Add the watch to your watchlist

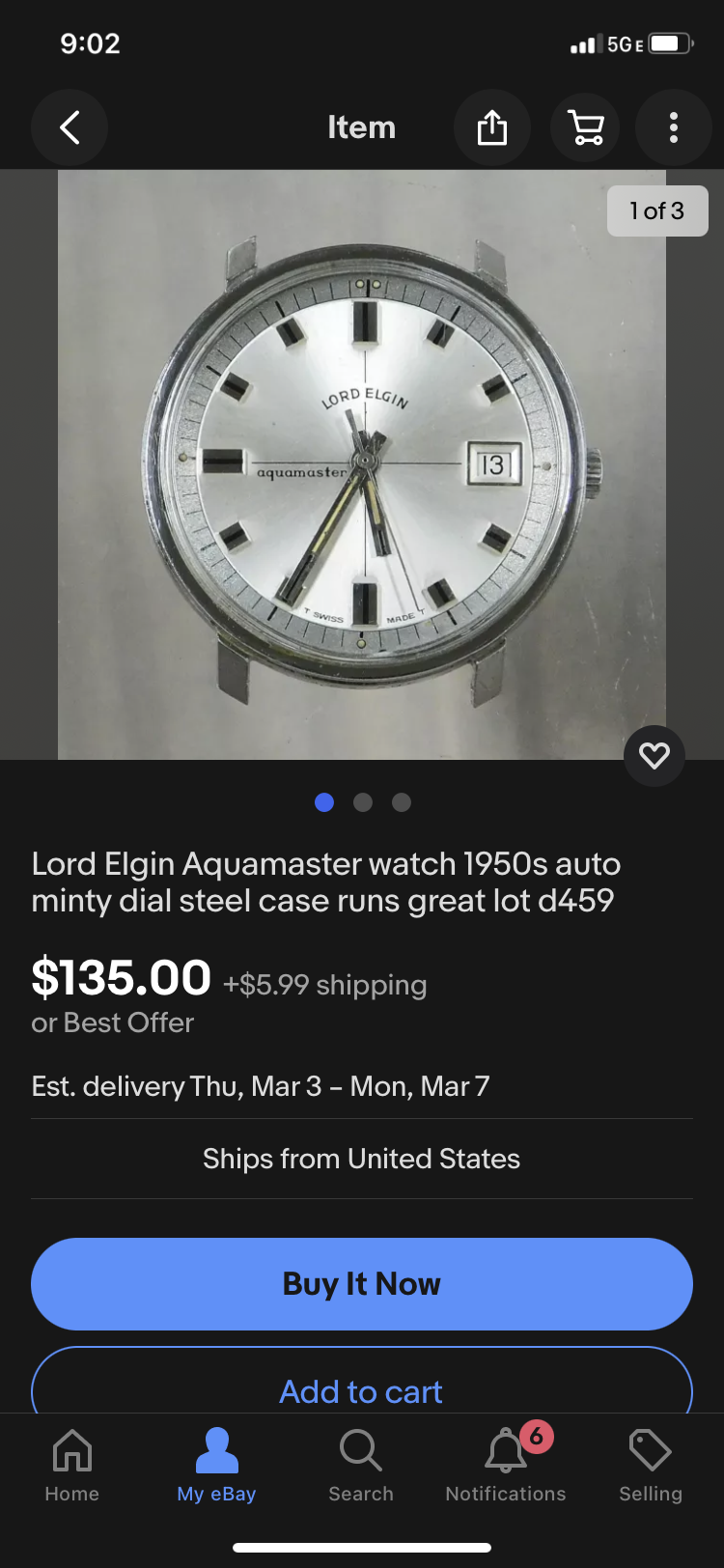point(654,755)
